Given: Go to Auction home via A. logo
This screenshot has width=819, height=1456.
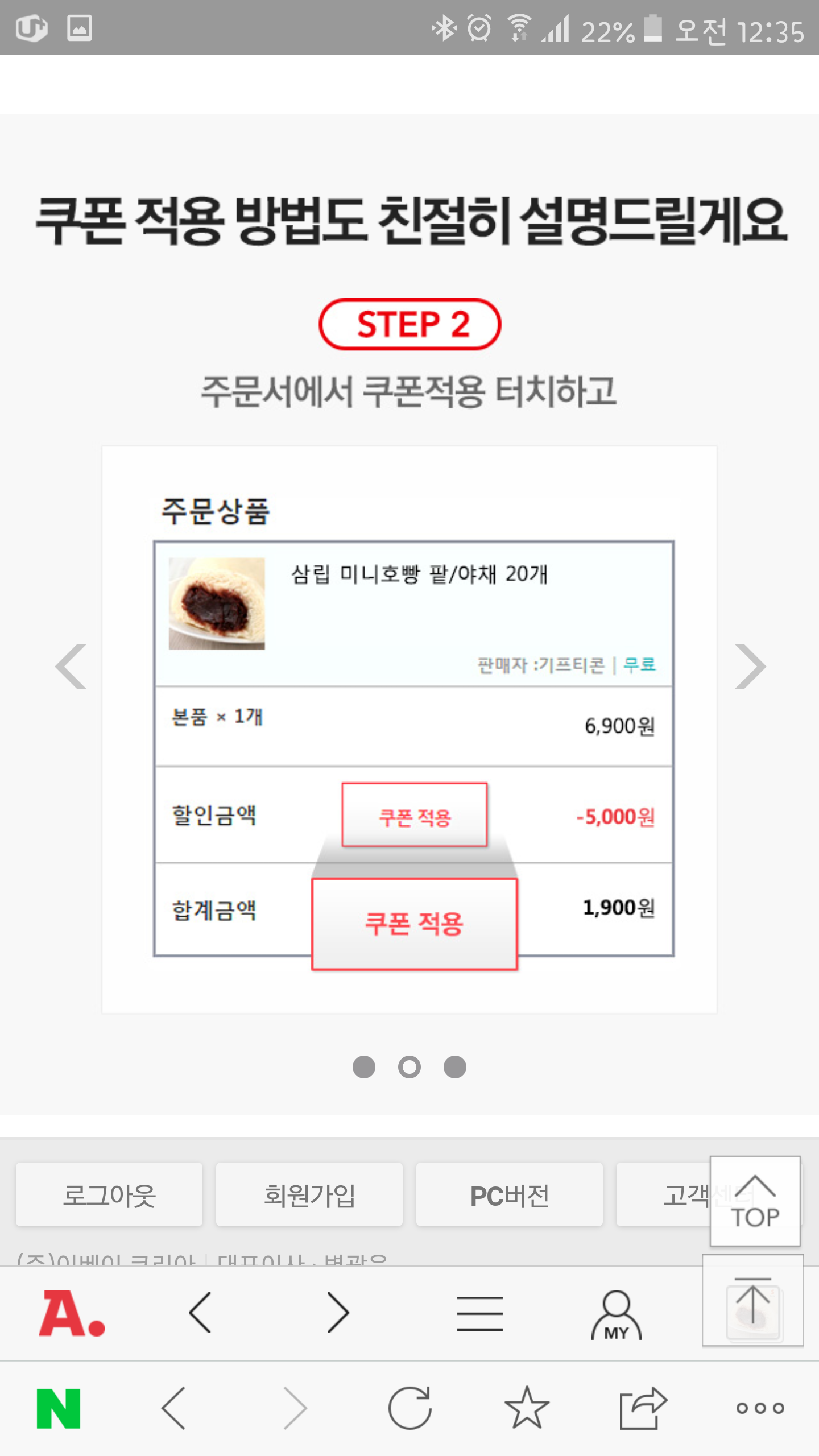Looking at the screenshot, I should 72,1314.
